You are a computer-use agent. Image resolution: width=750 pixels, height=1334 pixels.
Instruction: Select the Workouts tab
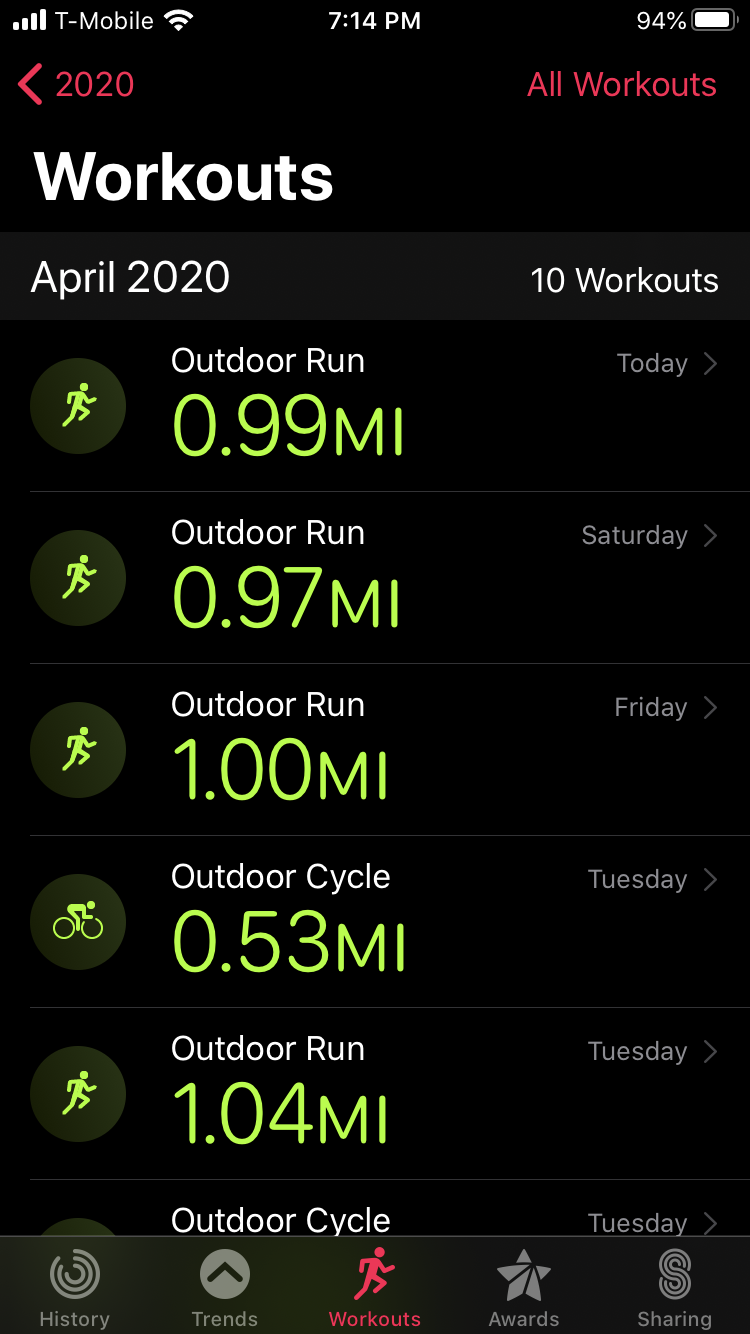[375, 1288]
